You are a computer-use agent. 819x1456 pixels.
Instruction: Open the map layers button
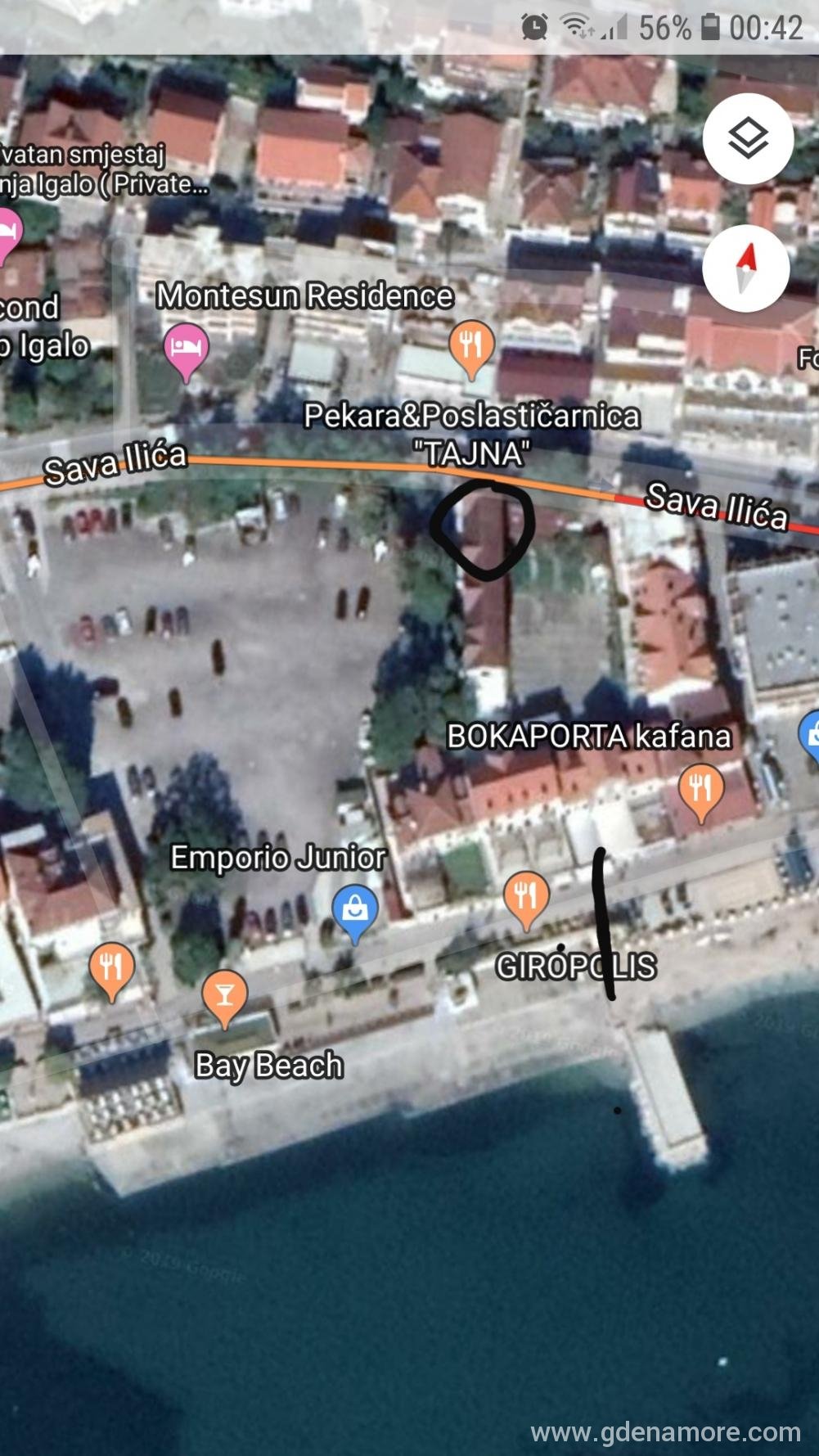point(748,138)
